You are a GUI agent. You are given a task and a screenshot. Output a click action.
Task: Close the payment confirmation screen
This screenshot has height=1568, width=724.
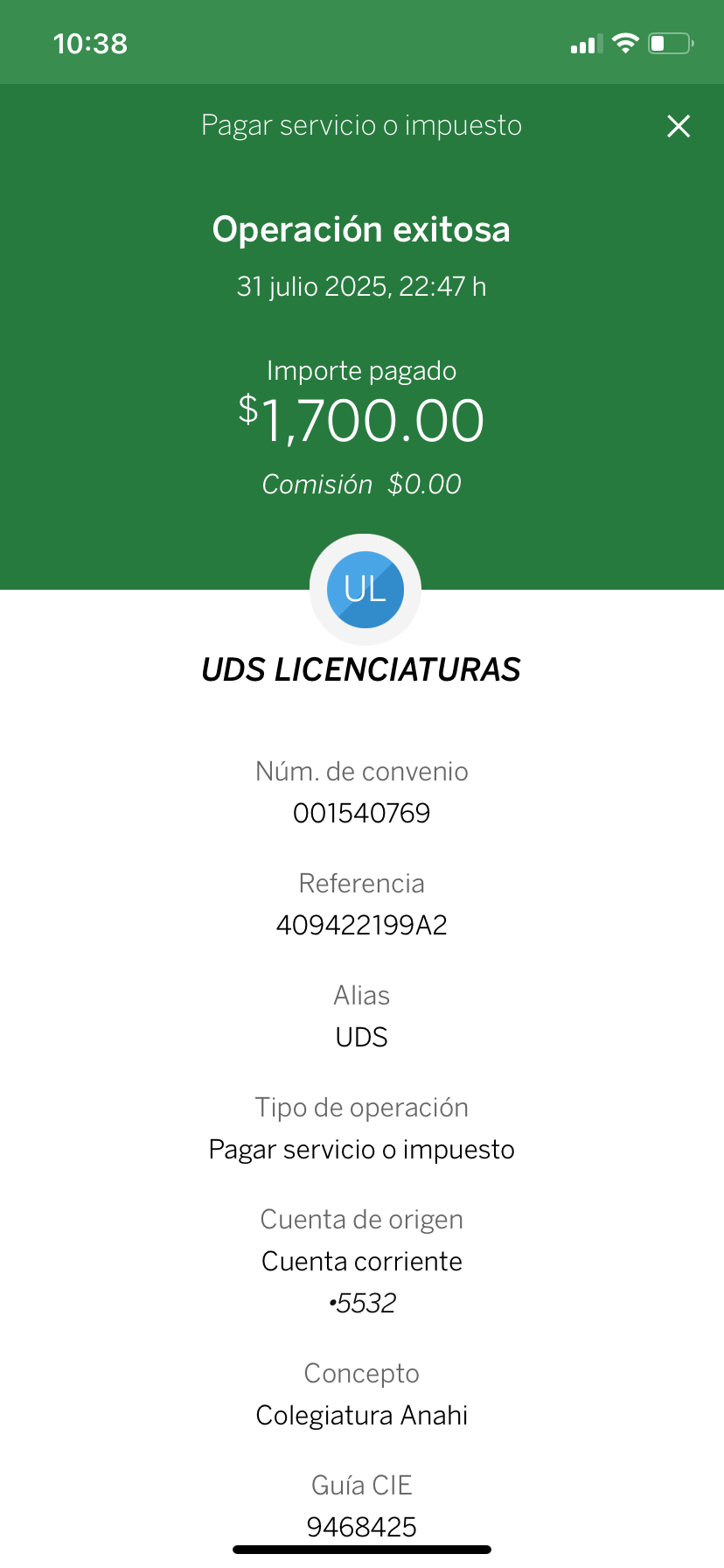point(679,126)
